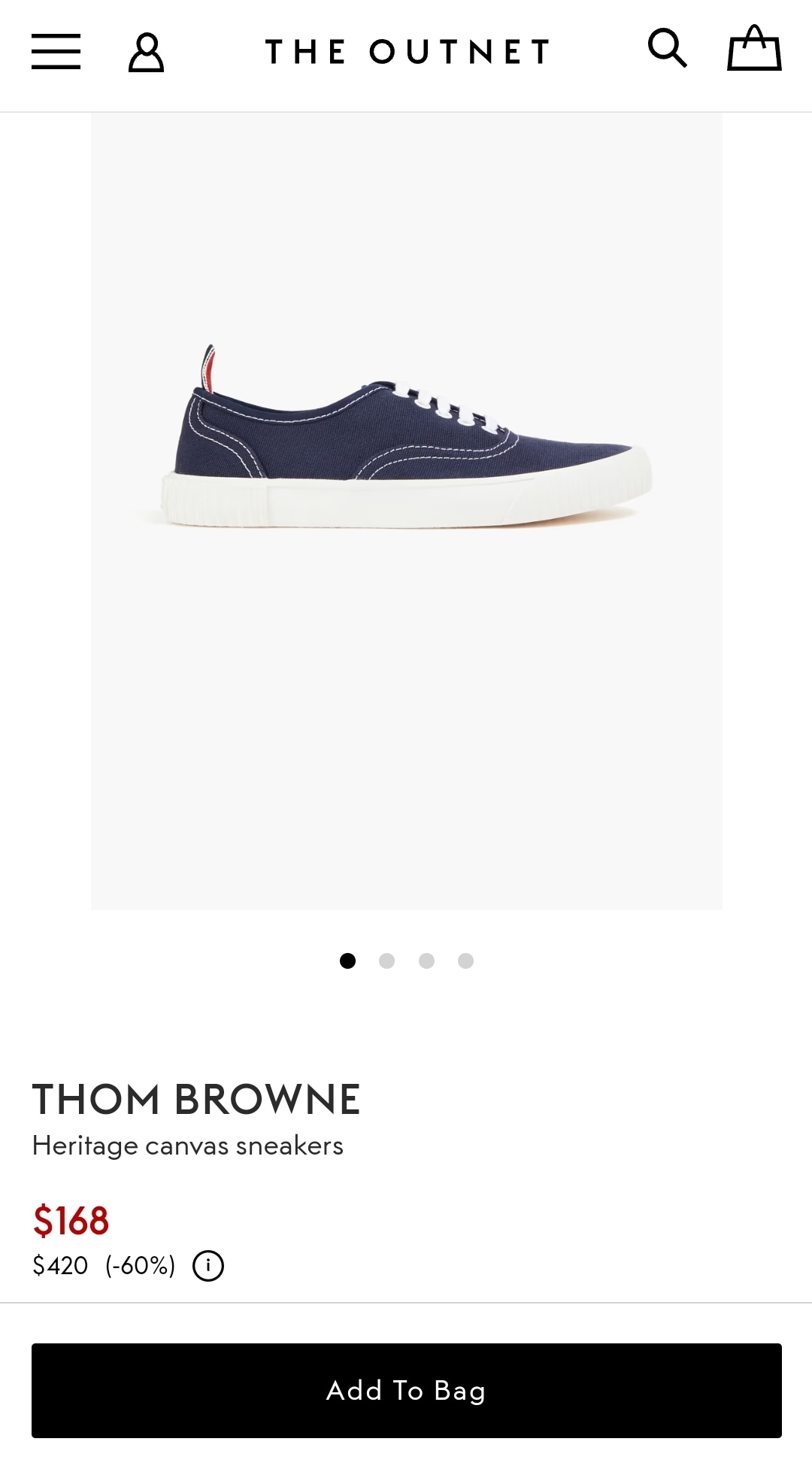The width and height of the screenshot is (812, 1475).
Task: Go to The Outnet home logo
Action: coord(407,52)
